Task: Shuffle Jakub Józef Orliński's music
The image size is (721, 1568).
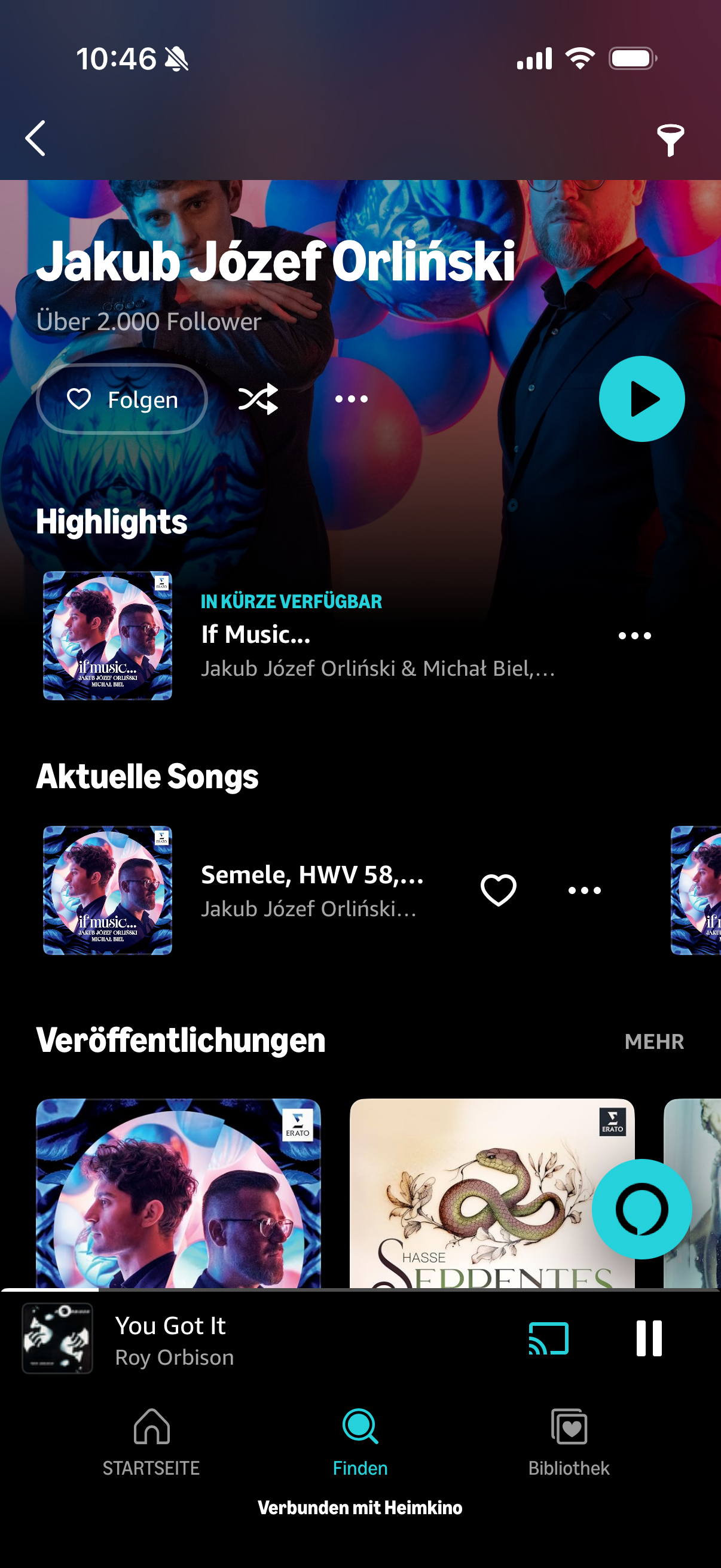Action: click(x=258, y=399)
